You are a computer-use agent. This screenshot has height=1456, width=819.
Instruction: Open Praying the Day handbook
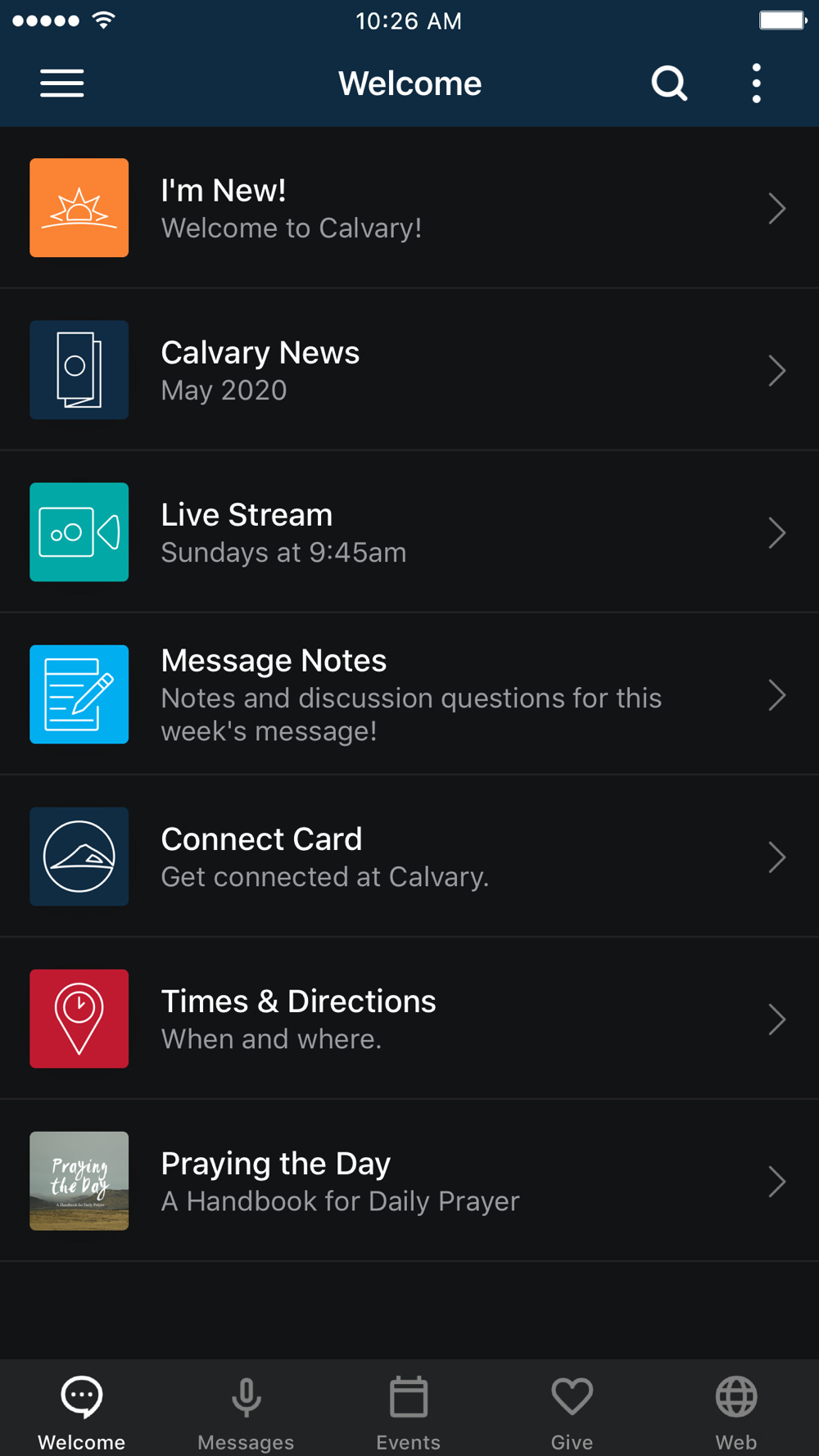(x=409, y=1181)
